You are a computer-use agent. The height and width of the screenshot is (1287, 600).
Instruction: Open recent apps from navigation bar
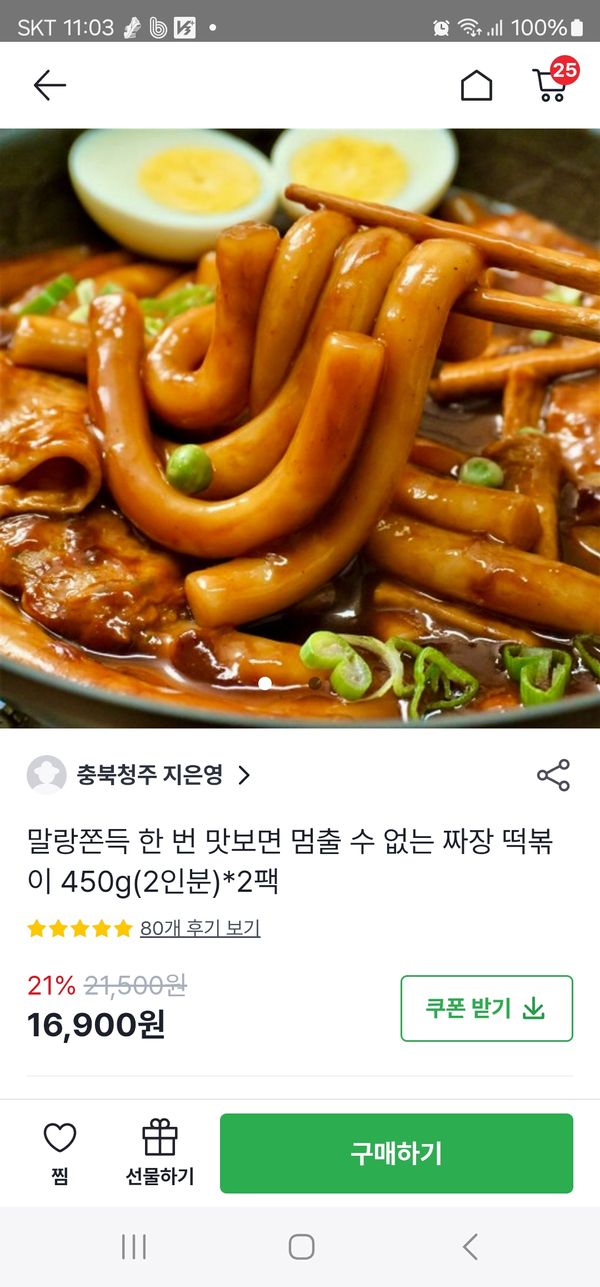pos(133,1246)
